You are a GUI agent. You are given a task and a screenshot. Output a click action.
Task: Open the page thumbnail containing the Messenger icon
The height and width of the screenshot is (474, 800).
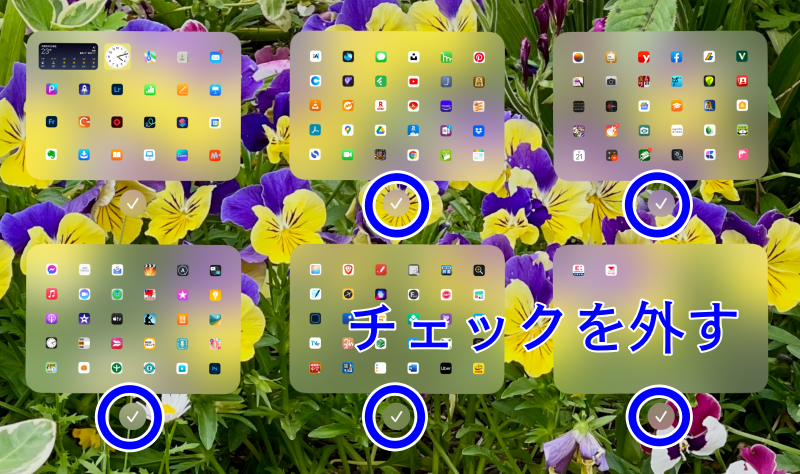133,318
